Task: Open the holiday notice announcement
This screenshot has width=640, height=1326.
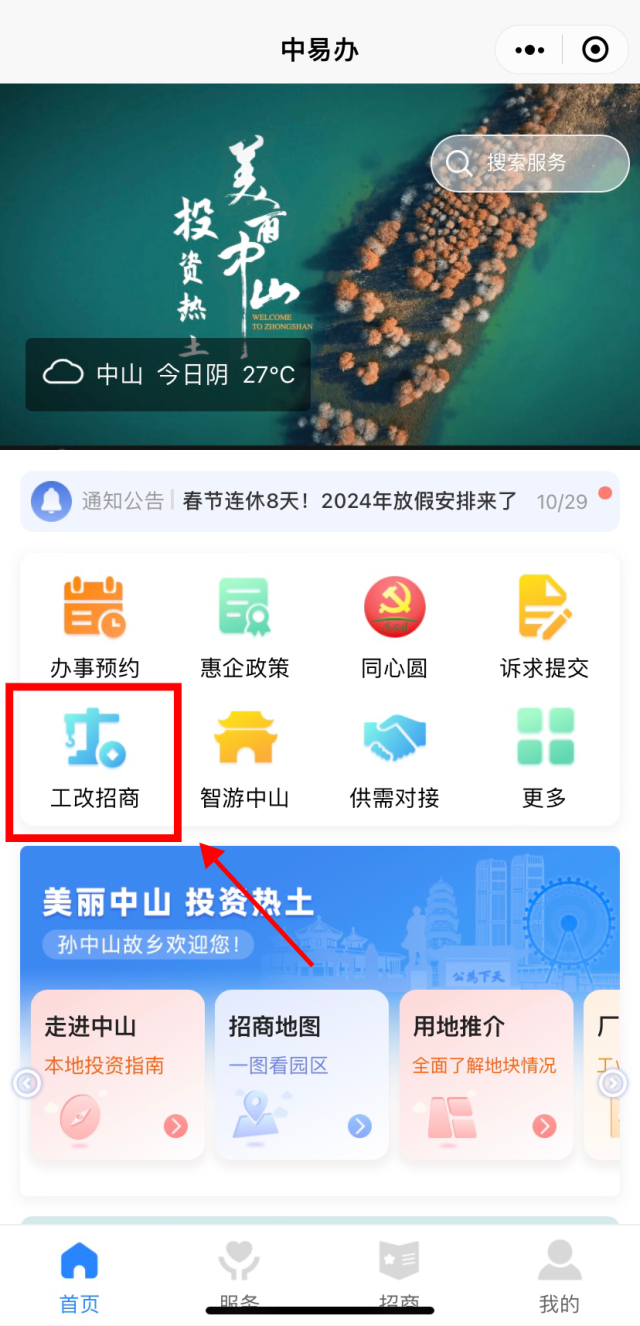Action: pos(349,501)
